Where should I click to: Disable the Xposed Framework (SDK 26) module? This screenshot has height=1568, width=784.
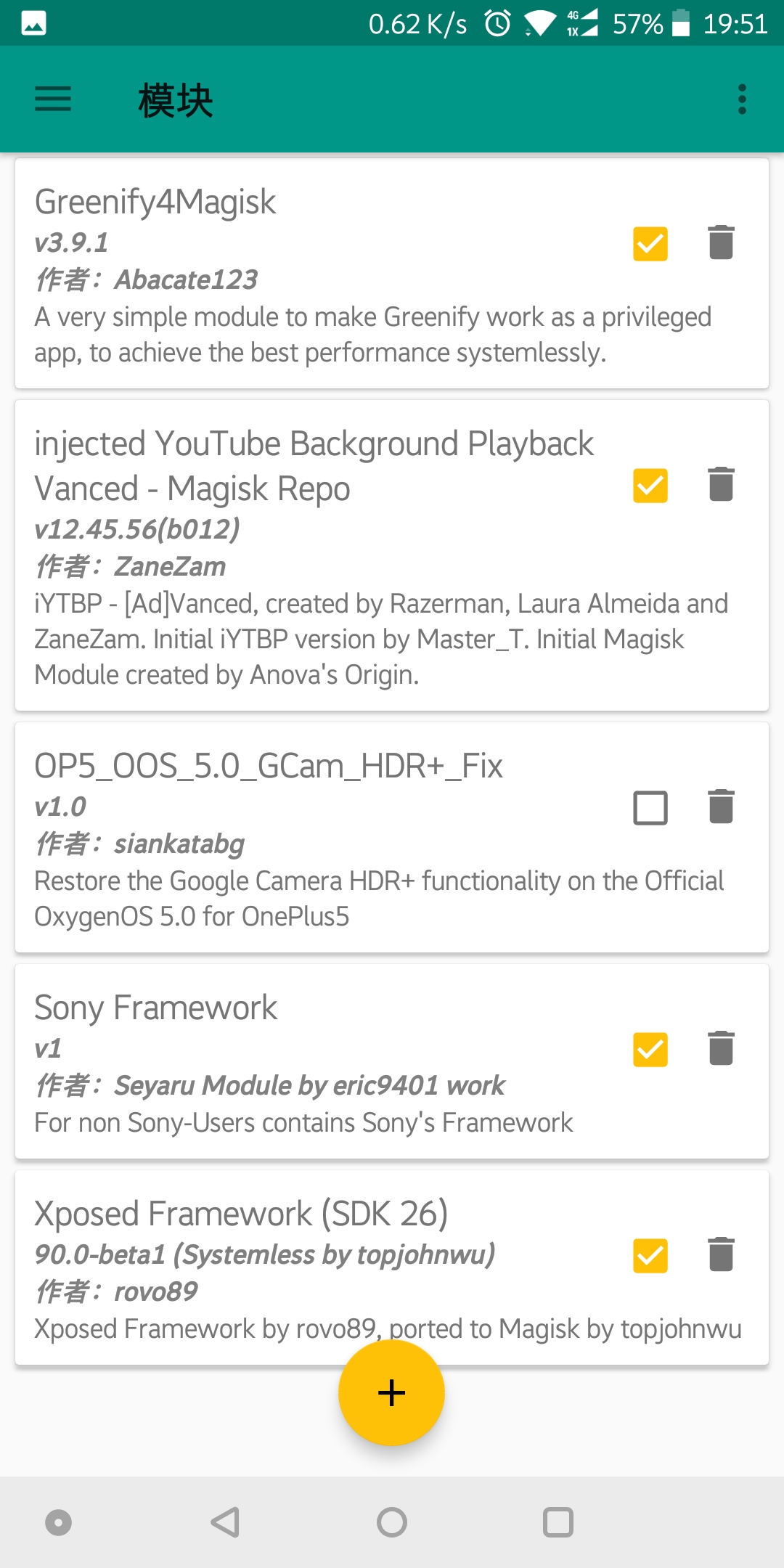click(650, 1255)
